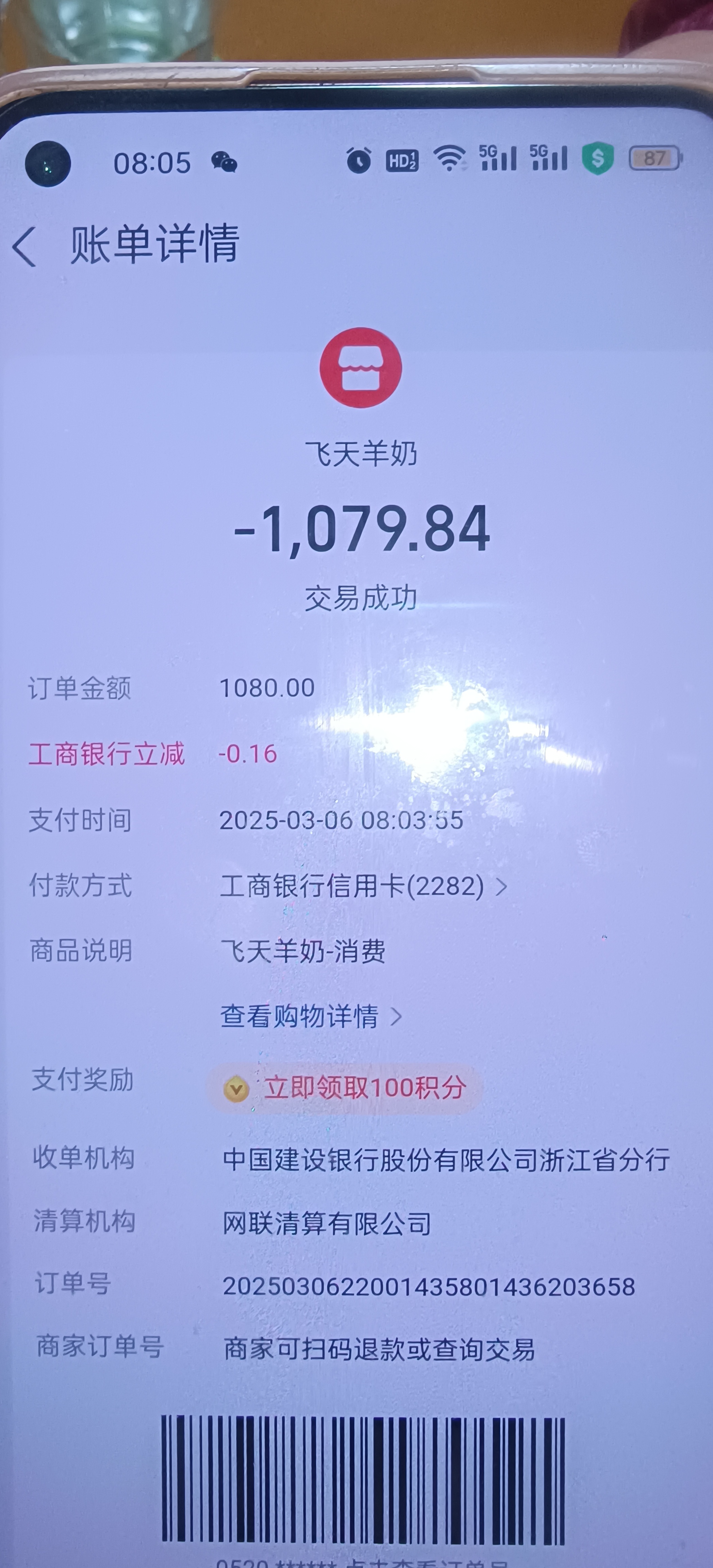Viewport: 713px width, 1568px height.
Task: Open the 查看购物详情 link
Action: (310, 1016)
